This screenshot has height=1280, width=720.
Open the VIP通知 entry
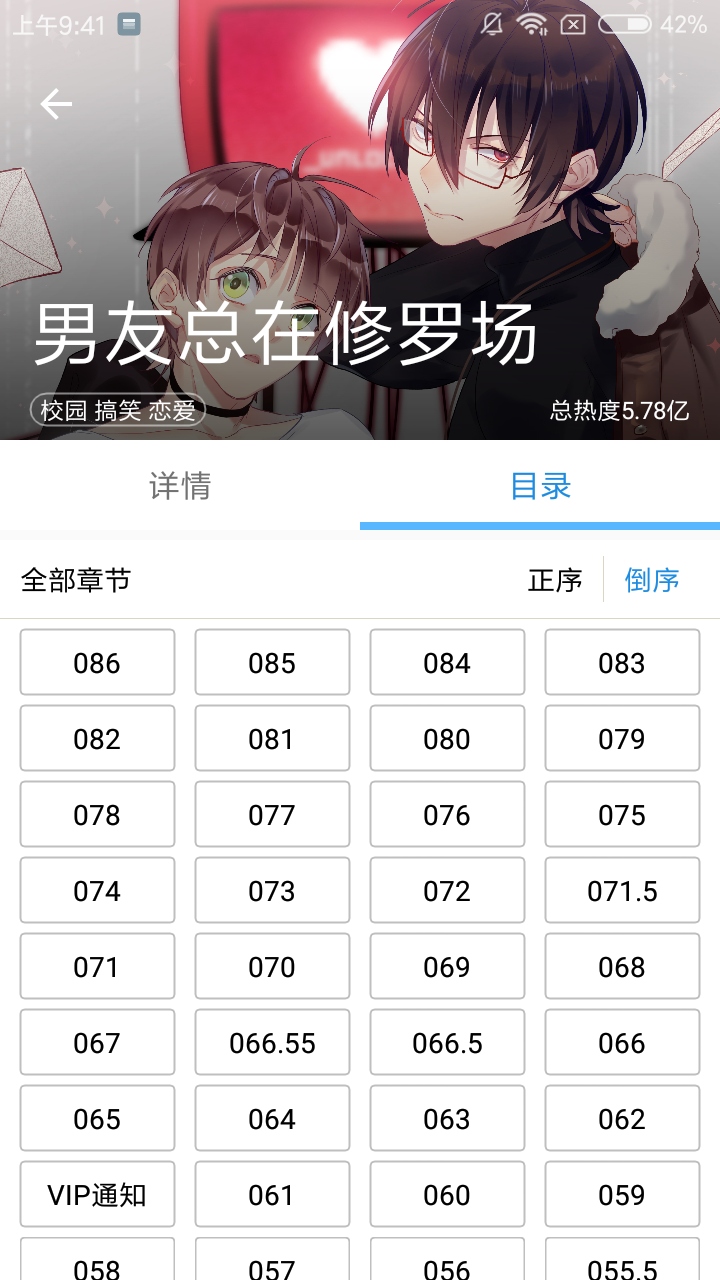click(x=97, y=1195)
